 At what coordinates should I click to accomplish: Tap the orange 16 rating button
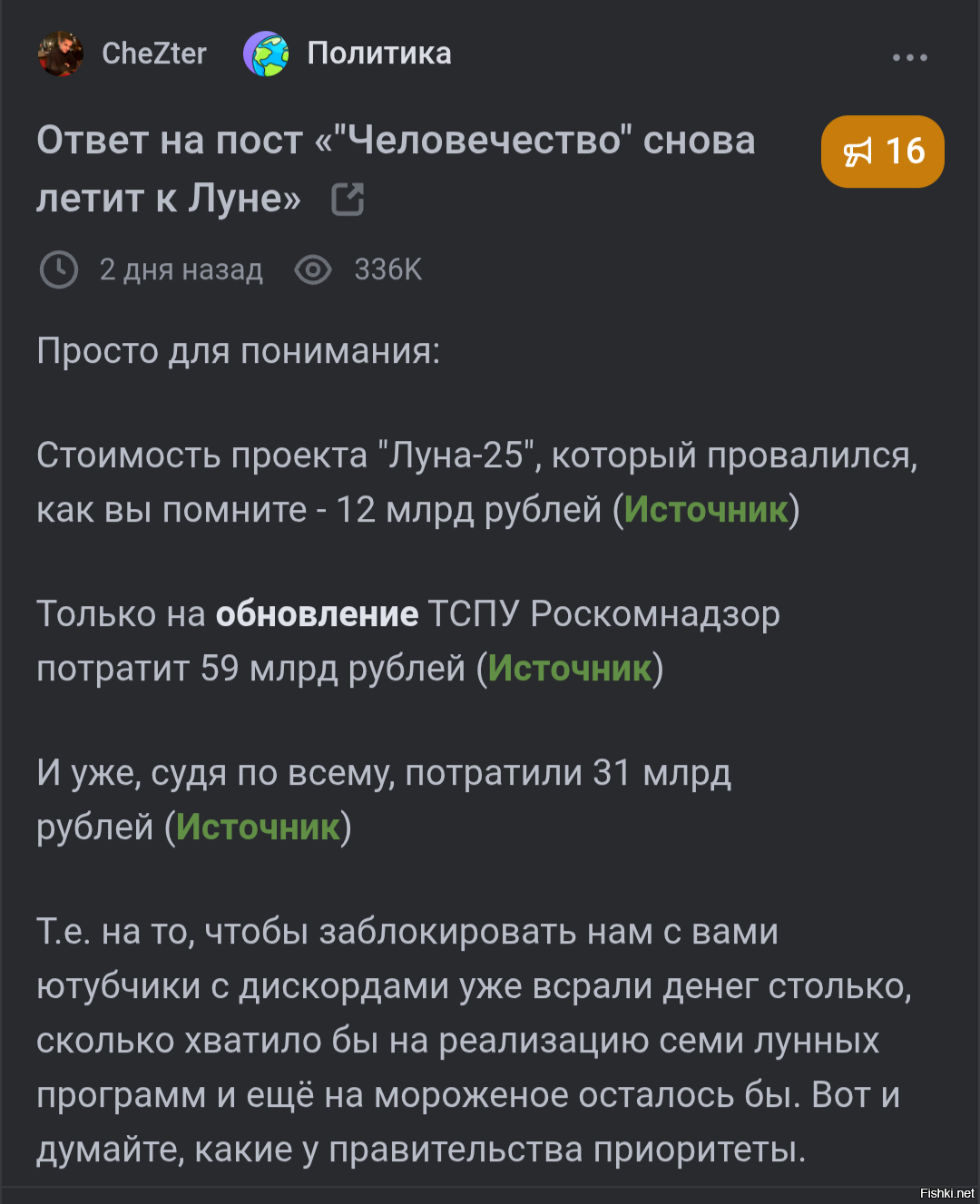pyautogui.click(x=882, y=152)
